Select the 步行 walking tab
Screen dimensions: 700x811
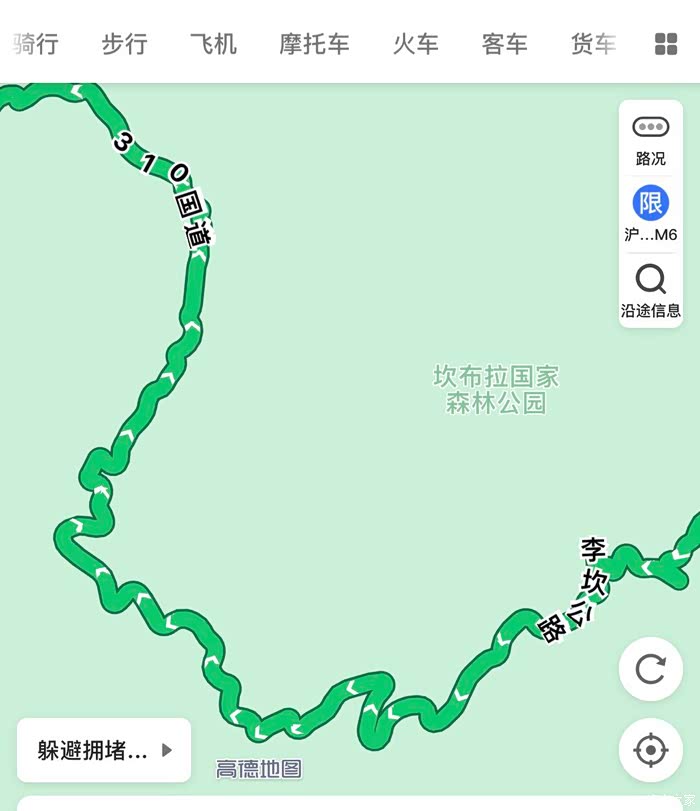124,43
